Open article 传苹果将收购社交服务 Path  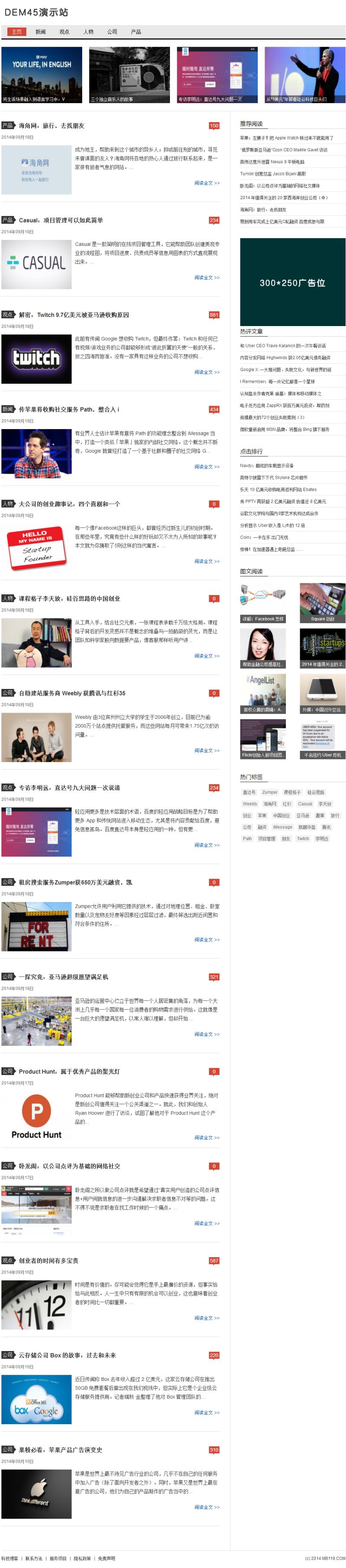click(x=69, y=410)
